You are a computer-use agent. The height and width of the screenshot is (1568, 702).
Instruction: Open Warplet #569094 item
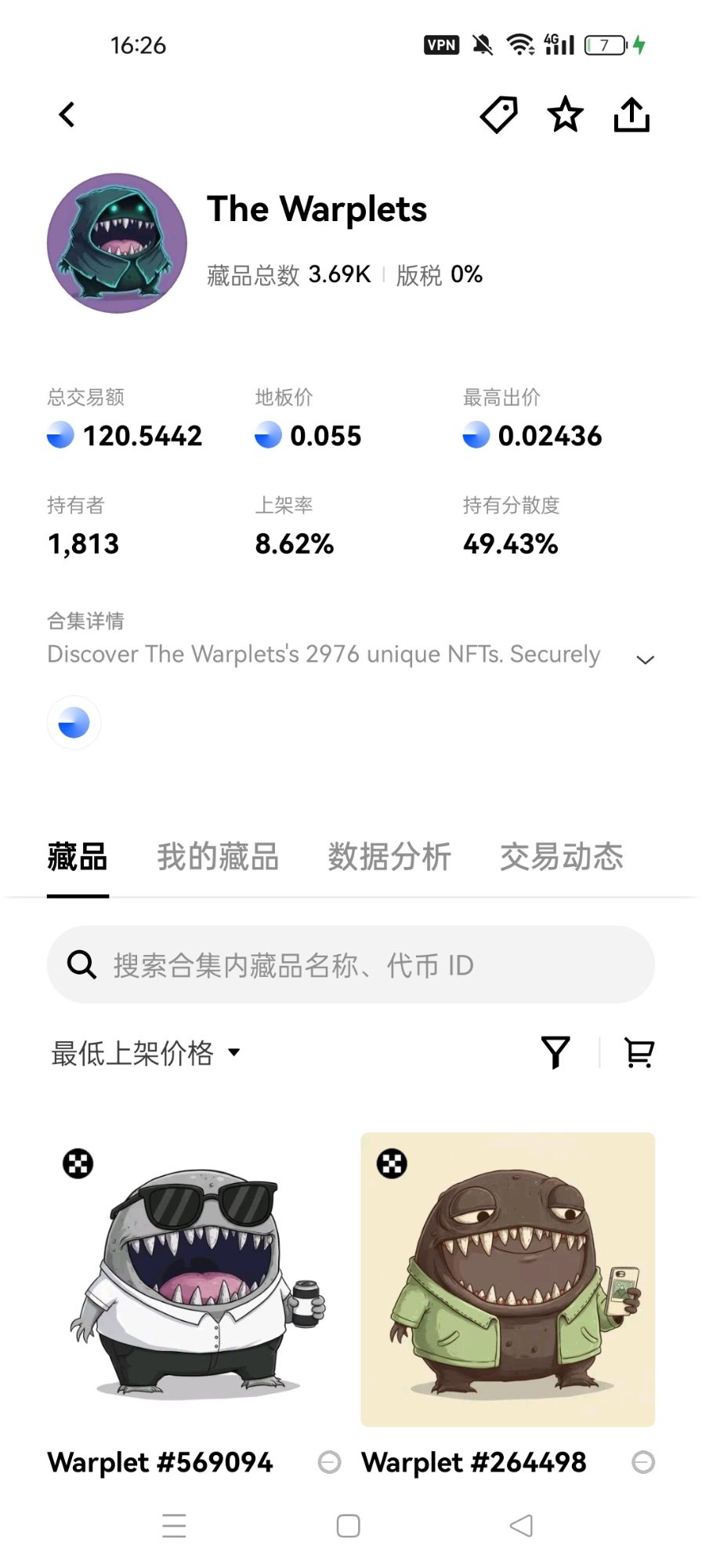pyautogui.click(x=194, y=1279)
